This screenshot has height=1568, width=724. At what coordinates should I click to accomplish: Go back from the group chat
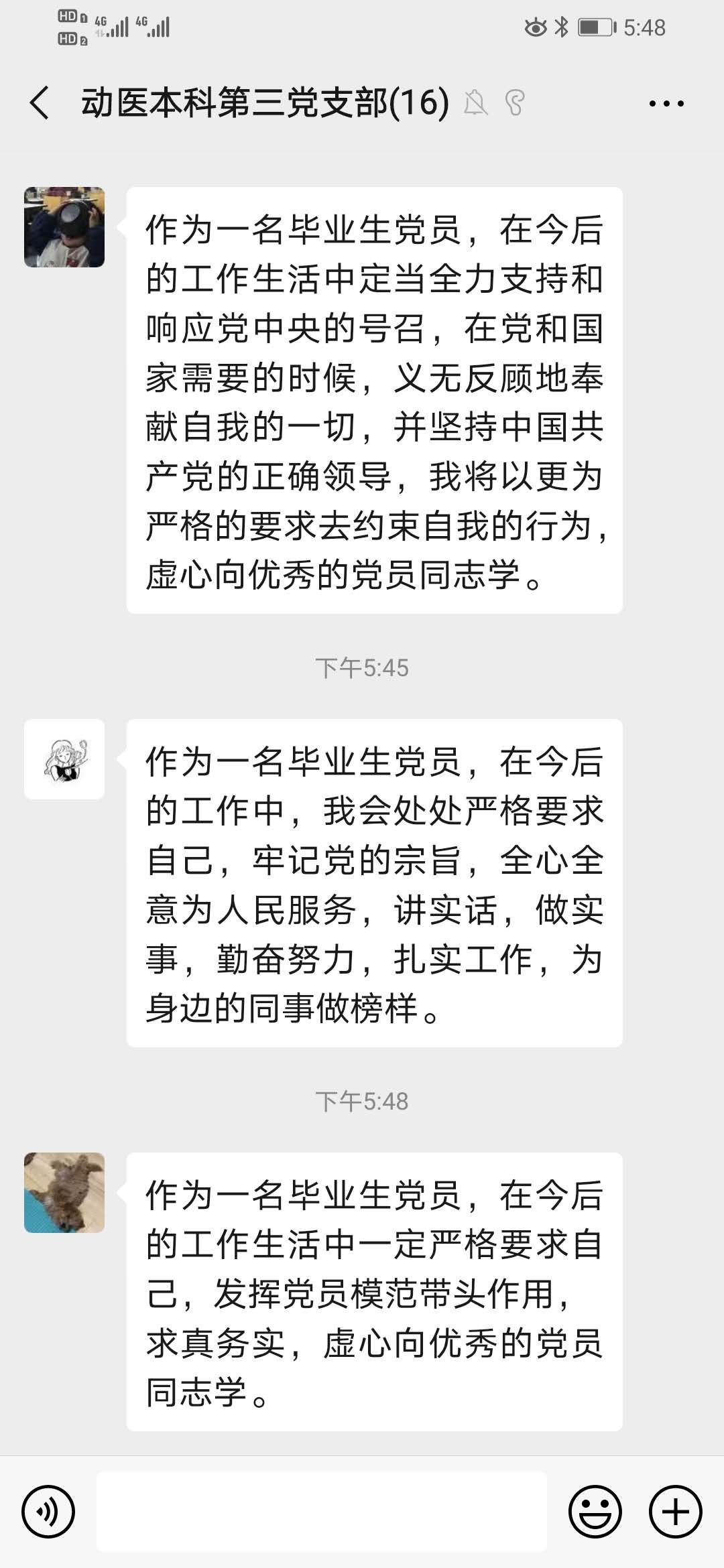[x=40, y=103]
